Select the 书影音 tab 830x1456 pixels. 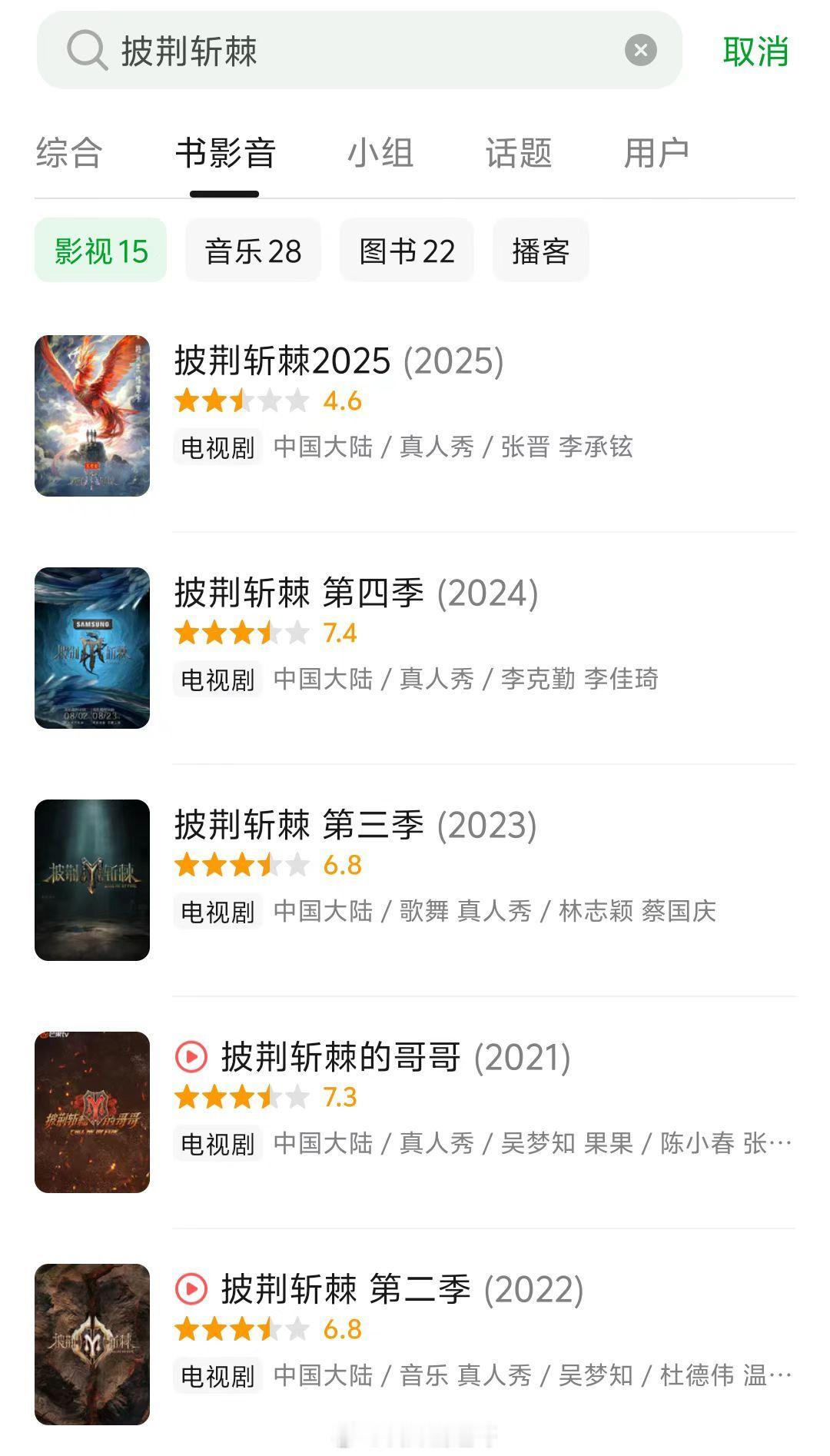pos(224,152)
